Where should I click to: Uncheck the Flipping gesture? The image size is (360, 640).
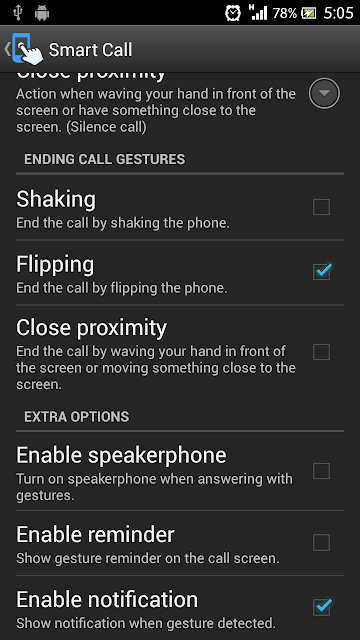pyautogui.click(x=322, y=271)
